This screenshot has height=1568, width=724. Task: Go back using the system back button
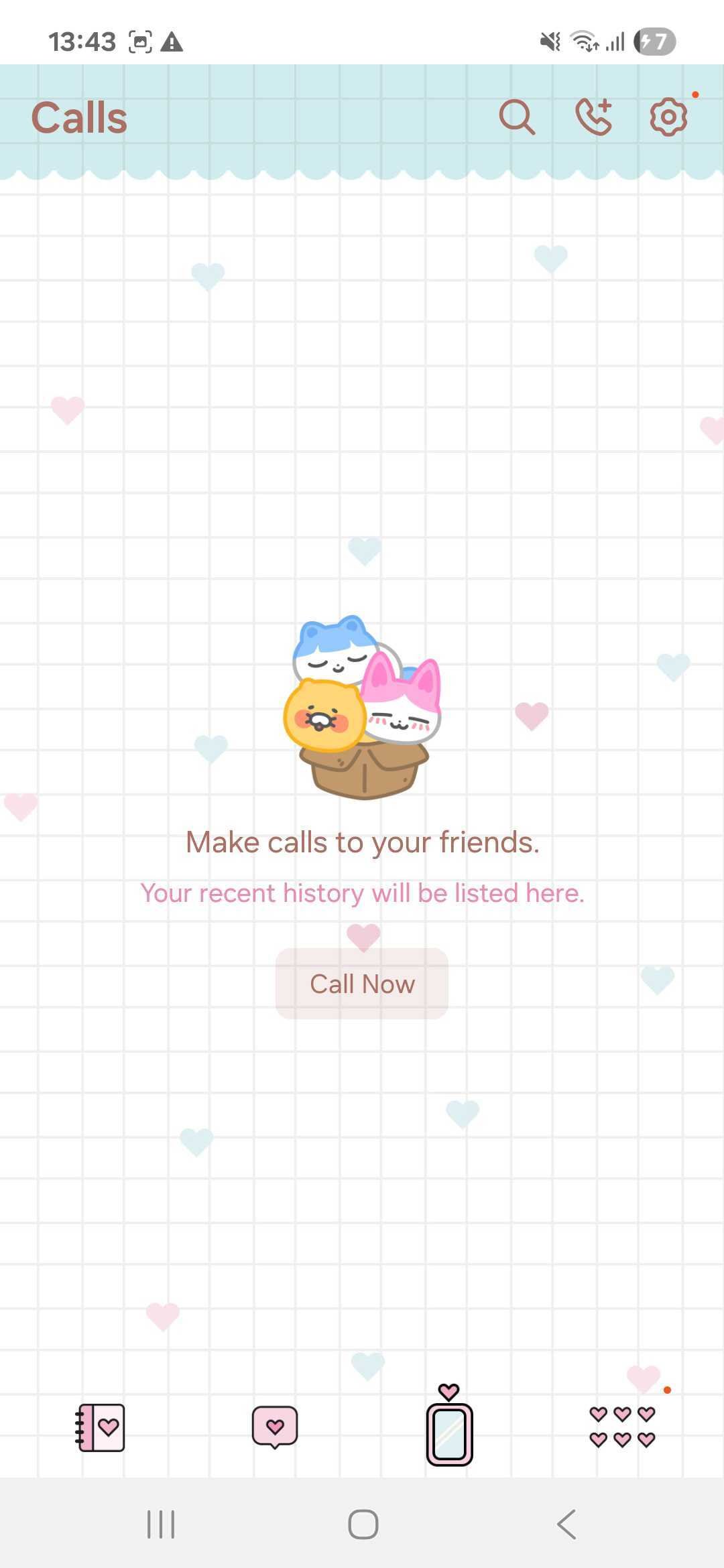566,1524
